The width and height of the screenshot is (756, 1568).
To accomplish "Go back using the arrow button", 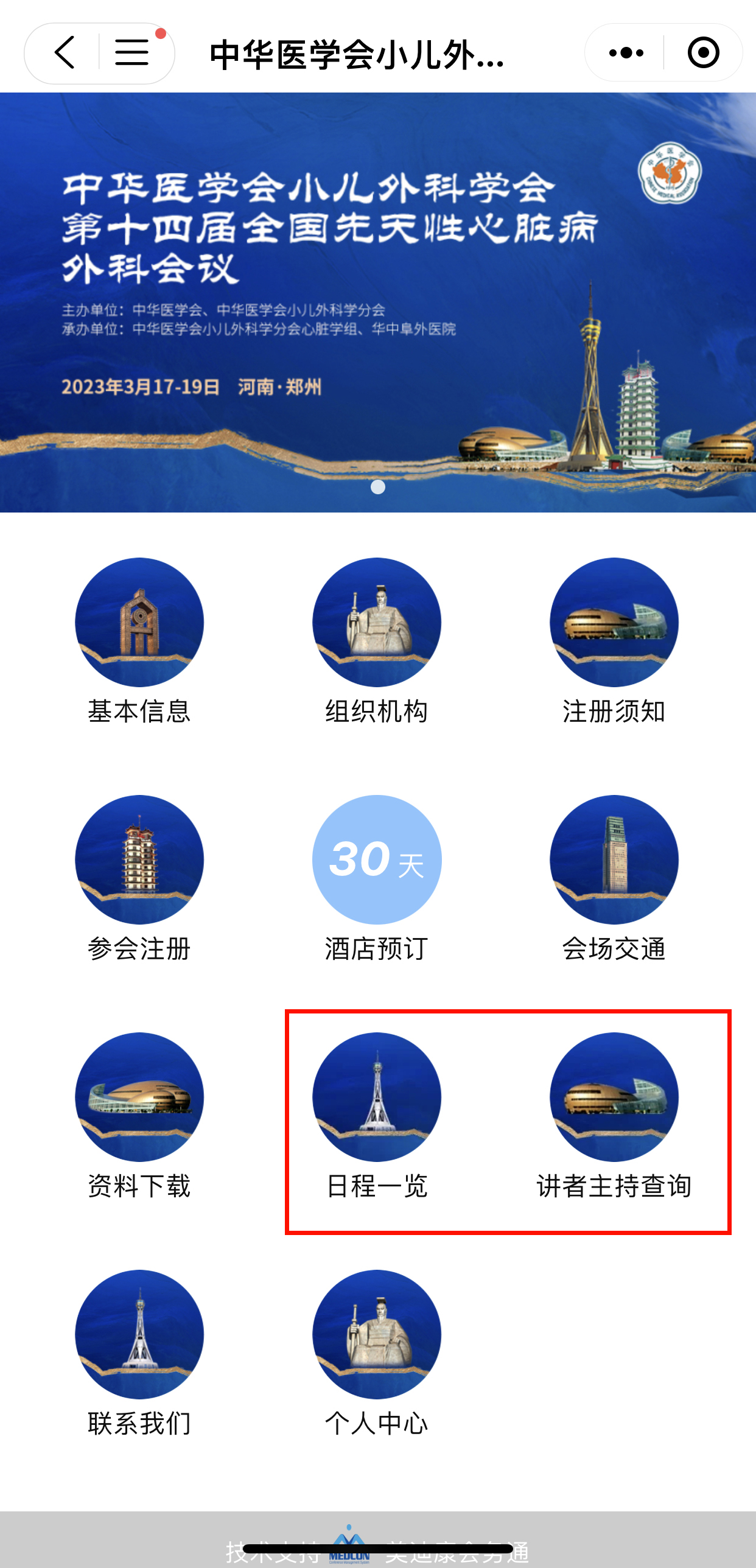I will coord(64,53).
